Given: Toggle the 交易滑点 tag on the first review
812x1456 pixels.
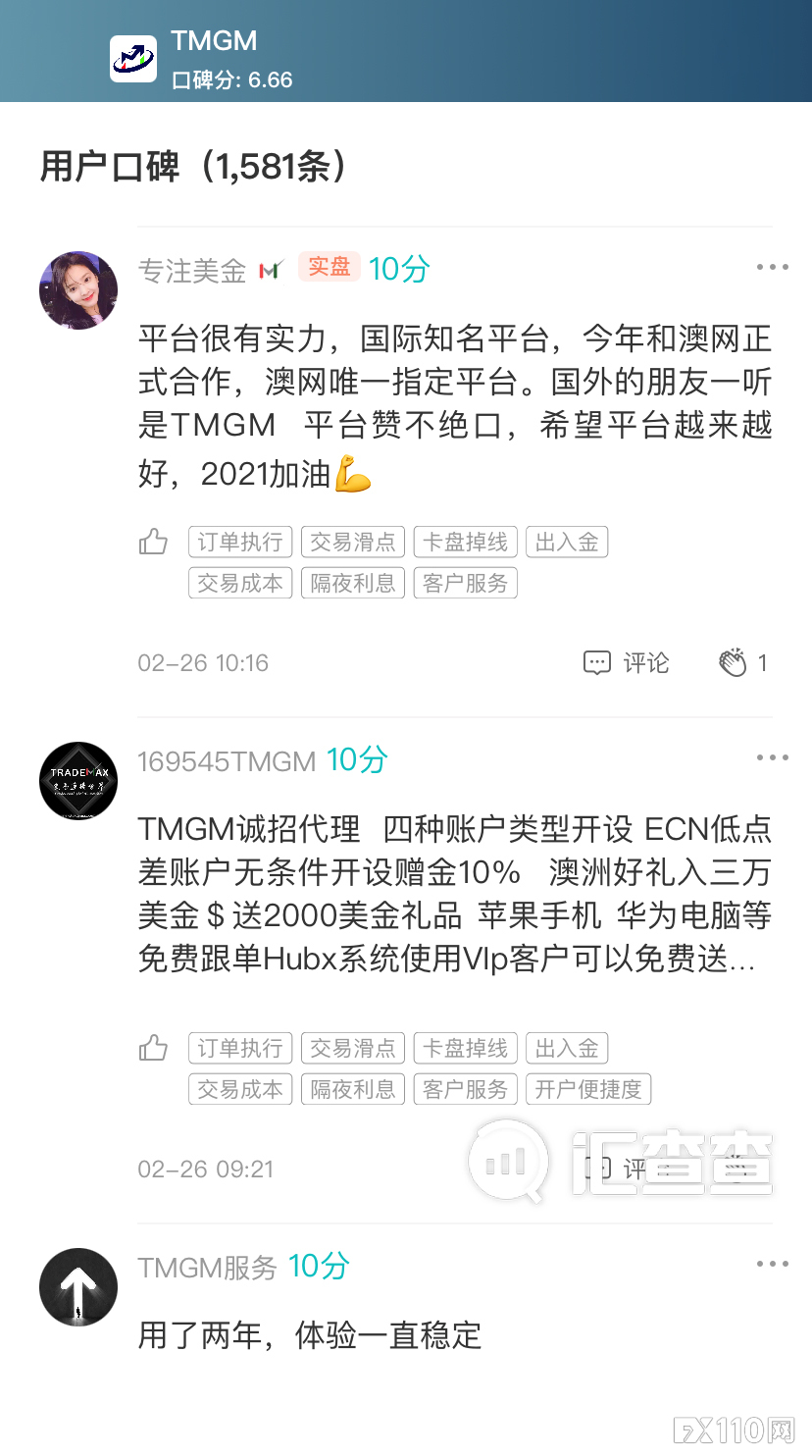Looking at the screenshot, I should (x=352, y=541).
